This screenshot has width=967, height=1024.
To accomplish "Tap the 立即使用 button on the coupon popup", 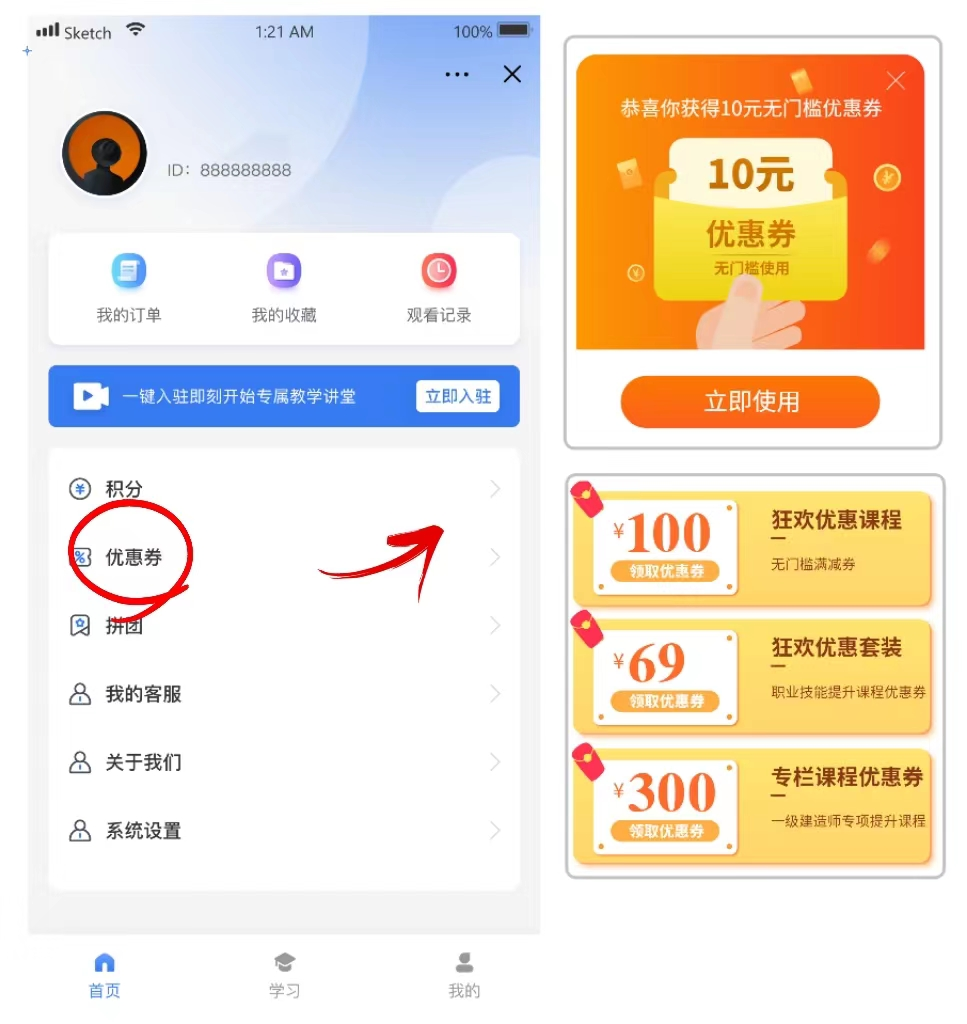I will click(749, 402).
